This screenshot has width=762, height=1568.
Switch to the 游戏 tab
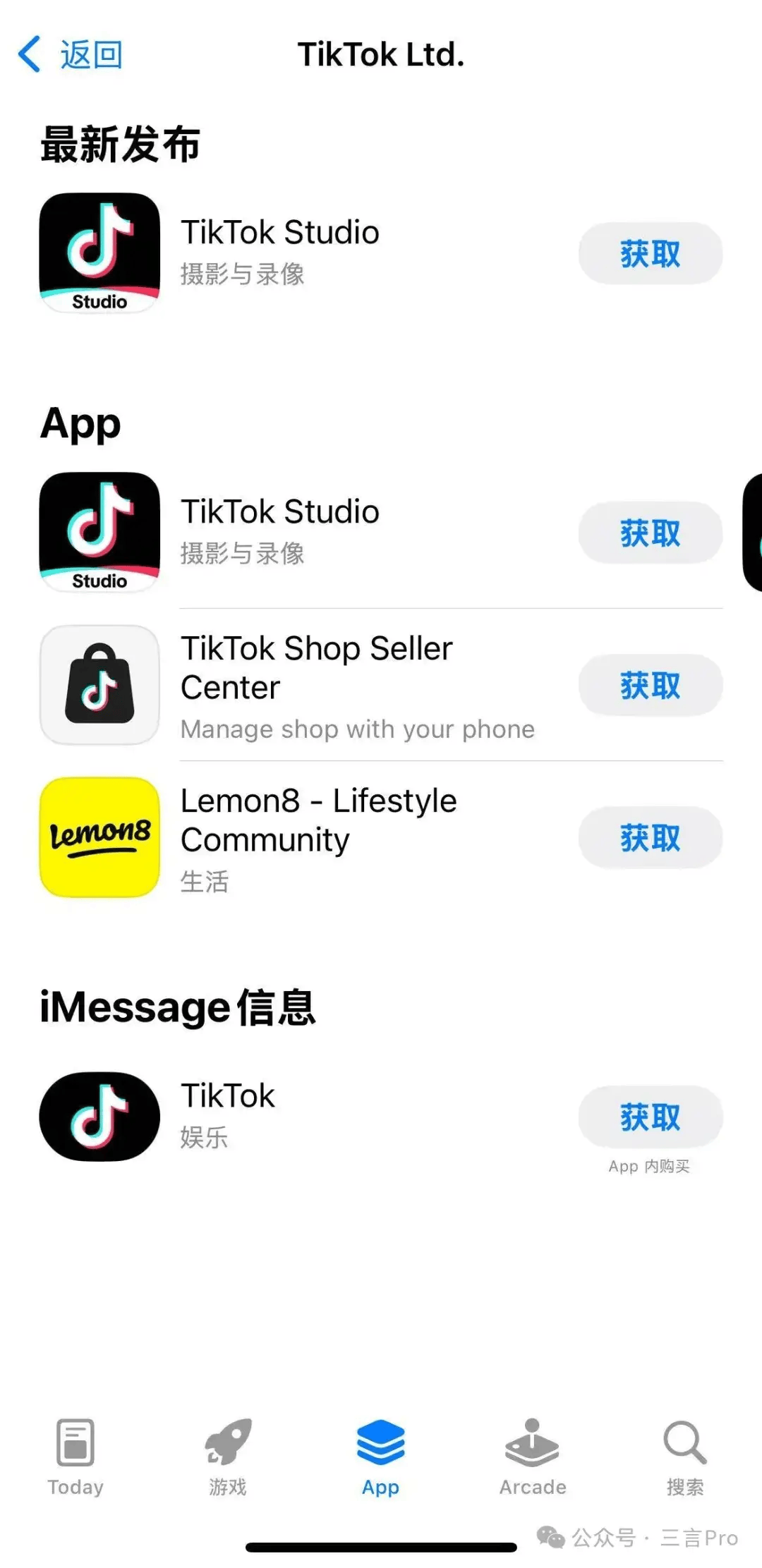coord(228,1457)
